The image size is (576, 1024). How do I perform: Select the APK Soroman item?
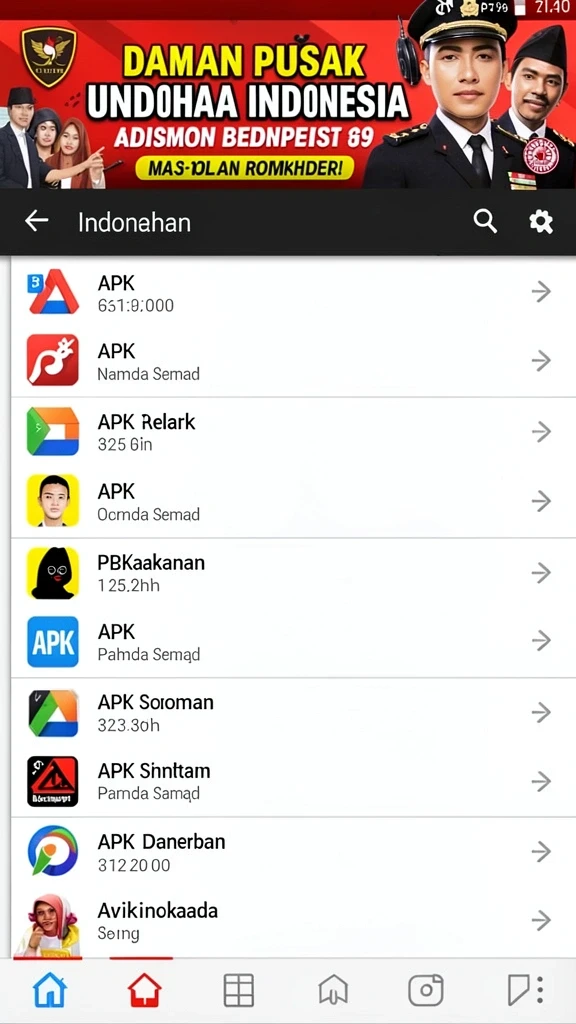pyautogui.click(x=293, y=712)
